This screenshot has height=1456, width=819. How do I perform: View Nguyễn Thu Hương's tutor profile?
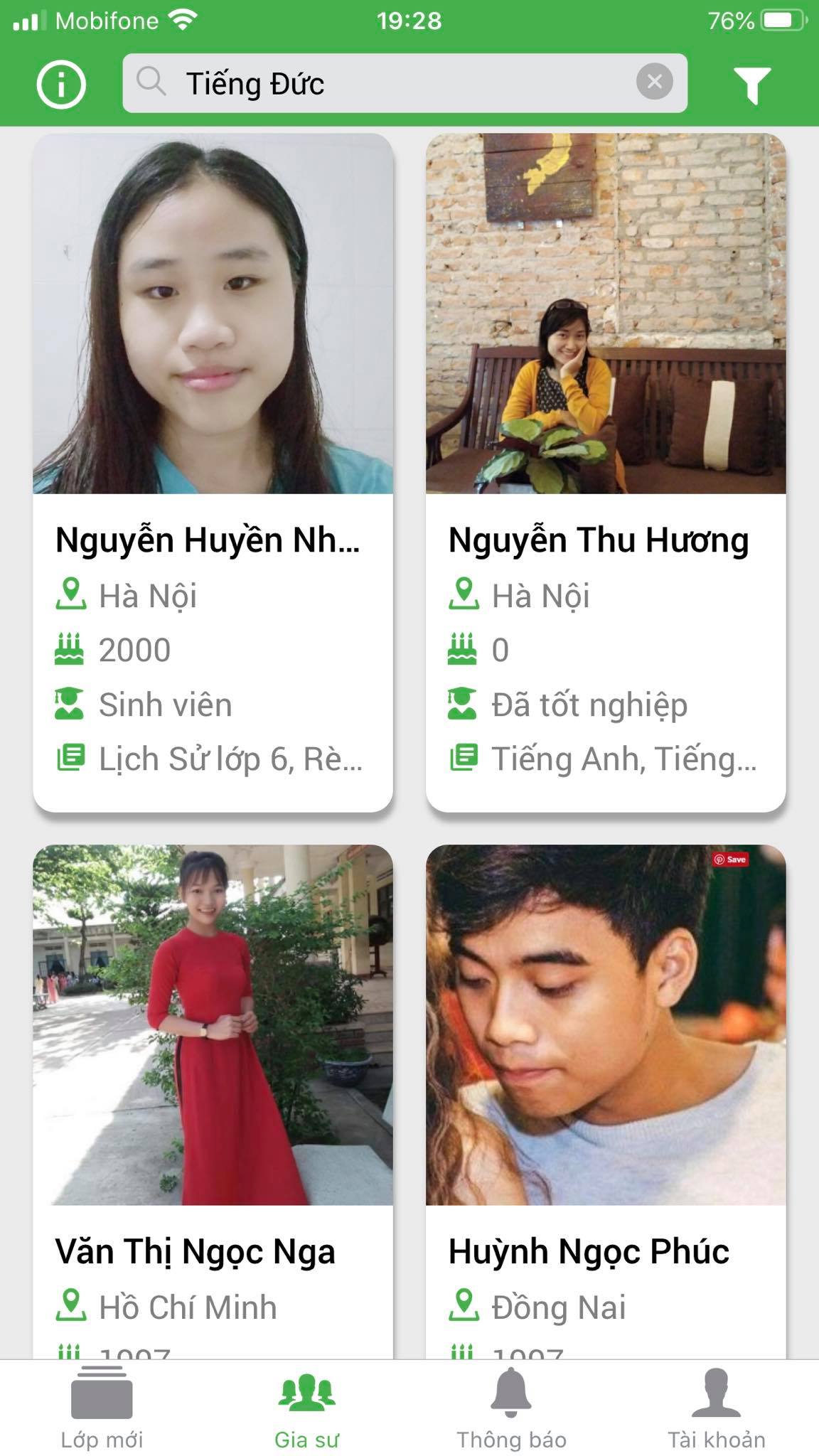(x=606, y=472)
